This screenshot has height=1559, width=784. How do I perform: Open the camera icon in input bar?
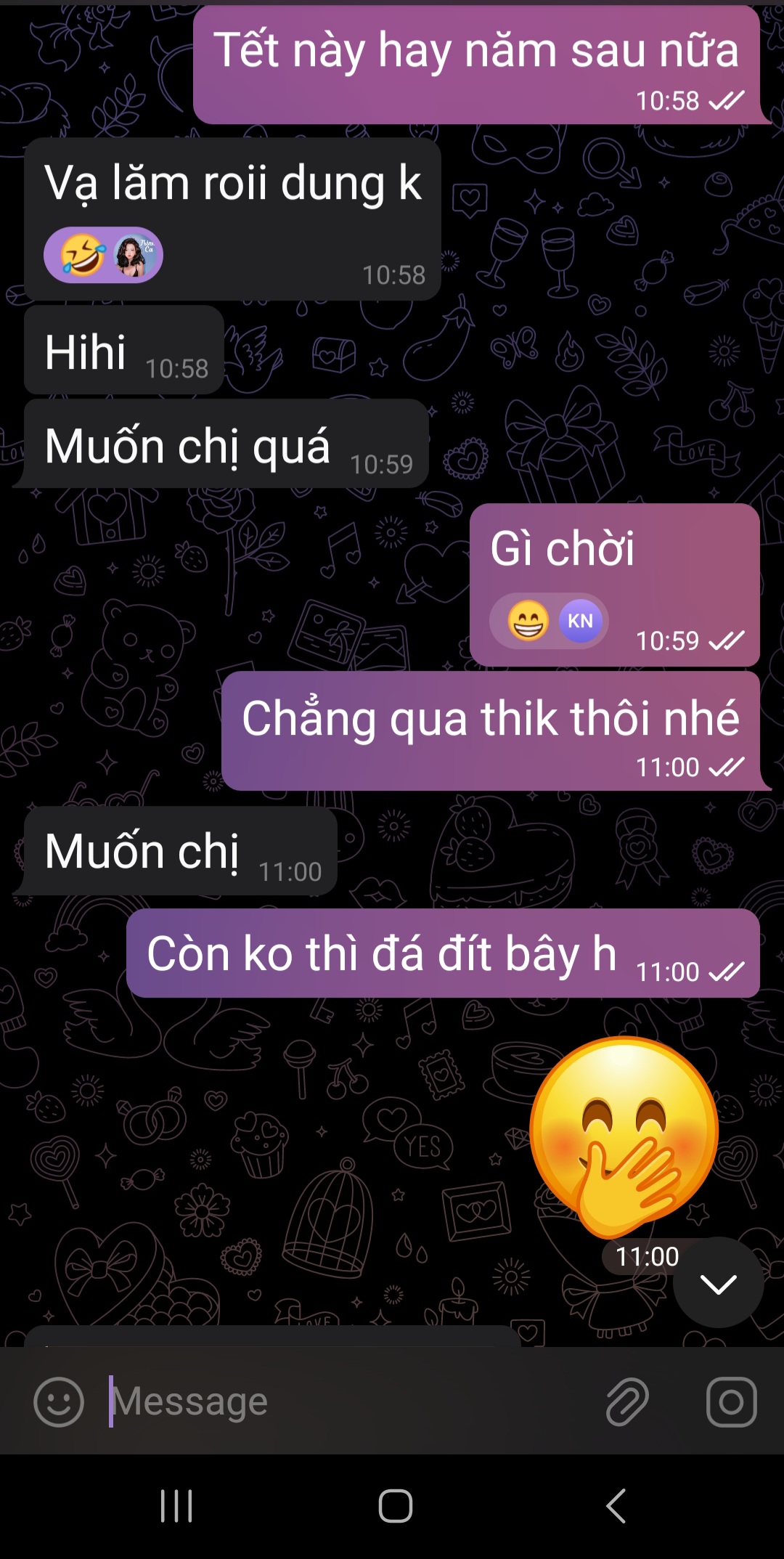point(731,1401)
